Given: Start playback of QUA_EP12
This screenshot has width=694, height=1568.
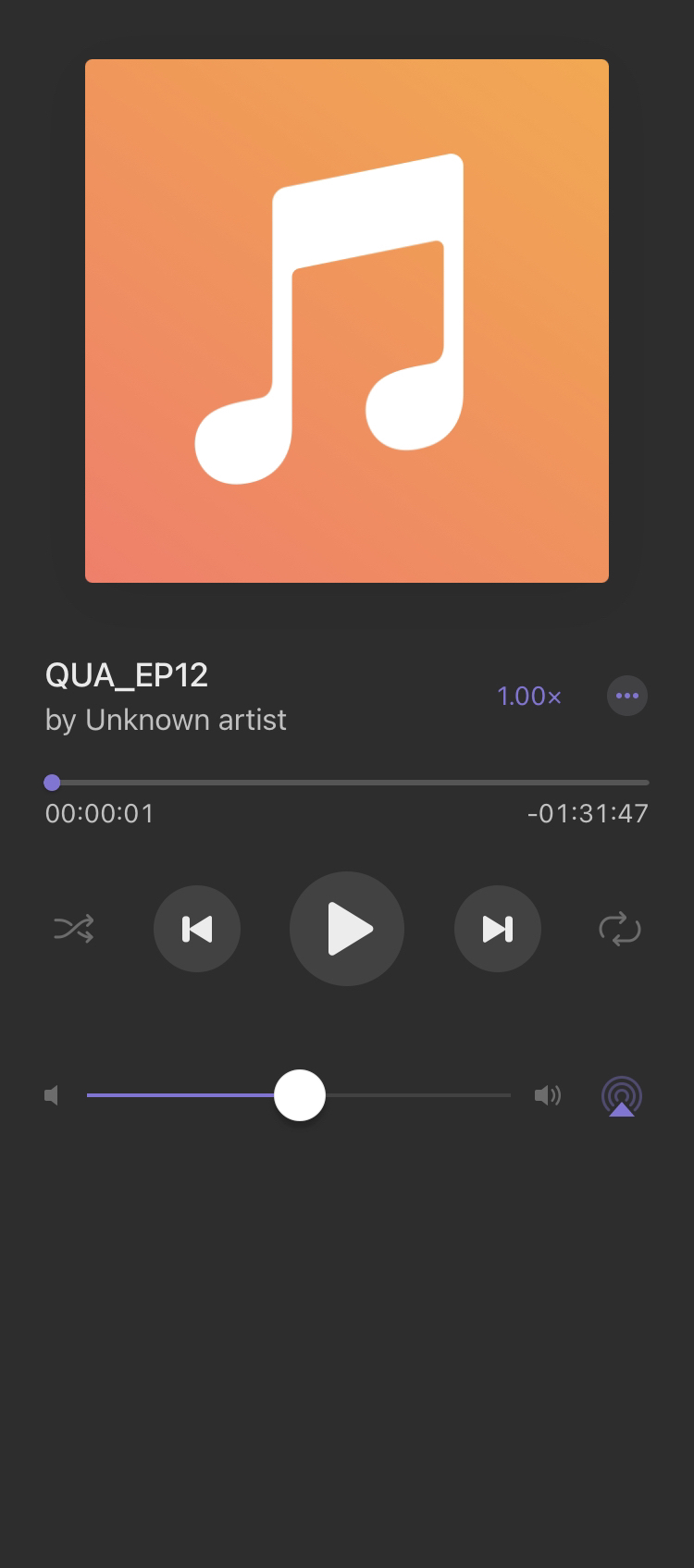Looking at the screenshot, I should (x=347, y=929).
